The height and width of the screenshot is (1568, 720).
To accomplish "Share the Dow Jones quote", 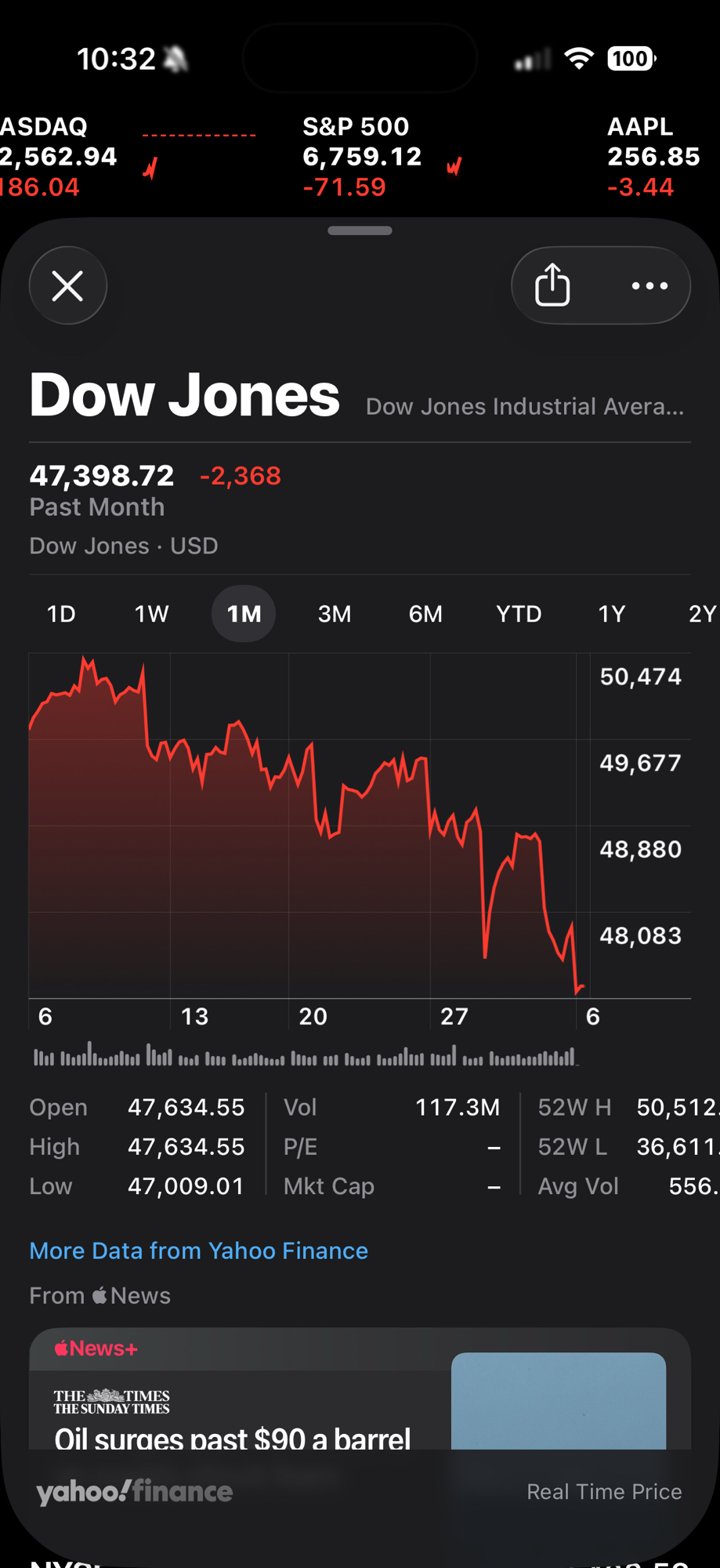I will click(552, 285).
